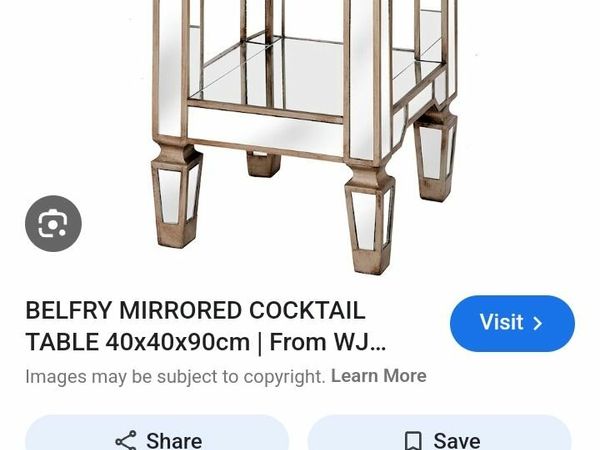Share this image result

click(x=157, y=438)
